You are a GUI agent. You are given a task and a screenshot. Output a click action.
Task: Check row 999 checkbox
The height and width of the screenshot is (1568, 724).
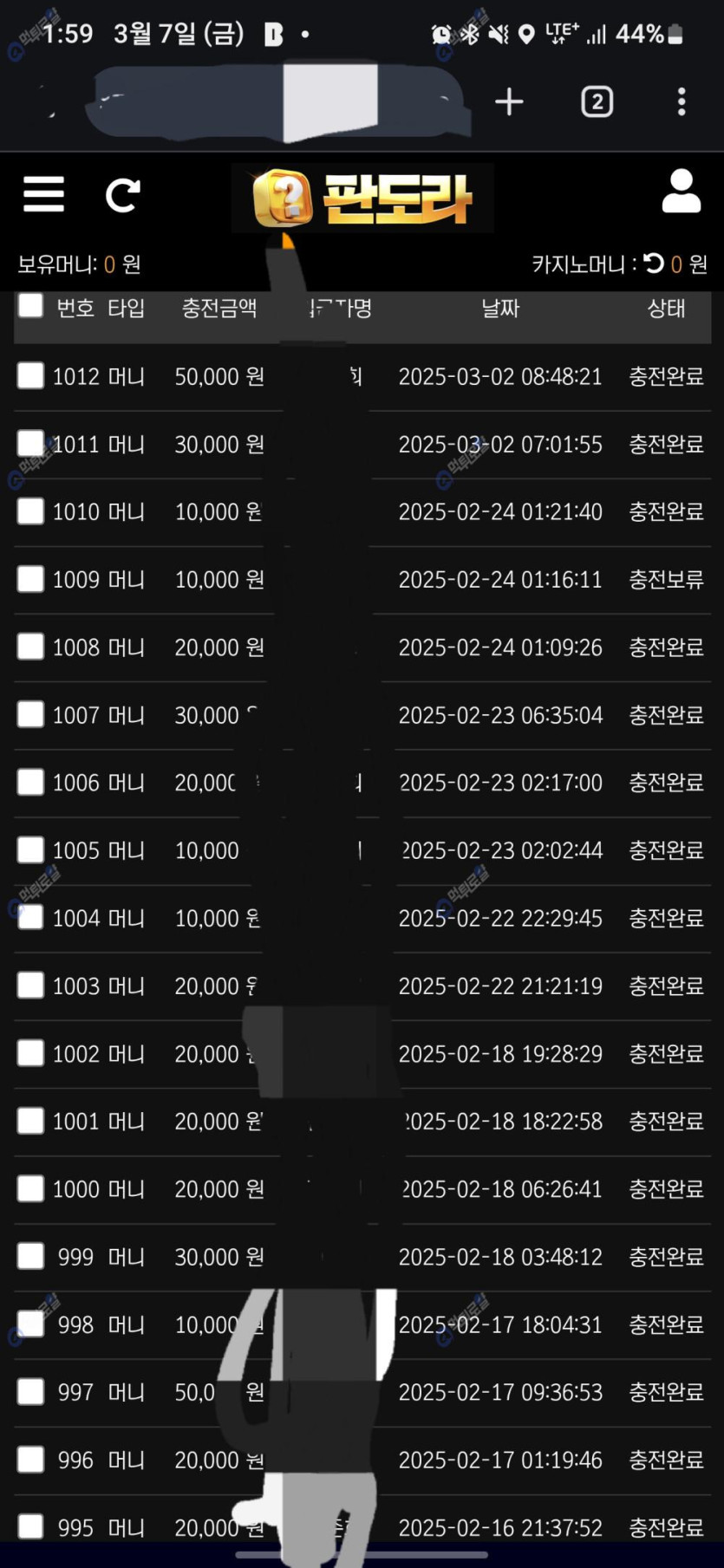[x=31, y=1256]
